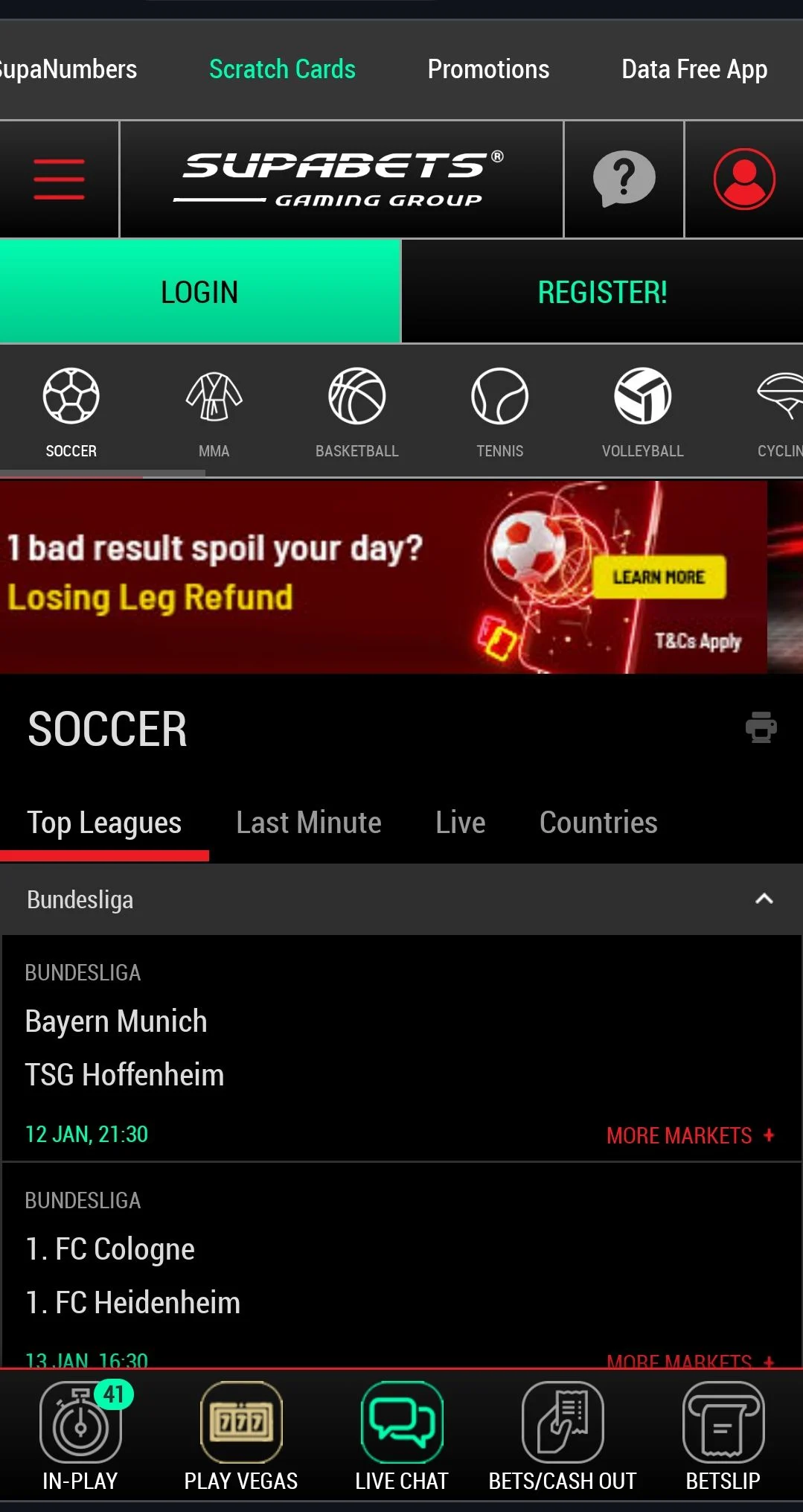Print the soccer fixtures list
The width and height of the screenshot is (803, 1512).
(761, 727)
